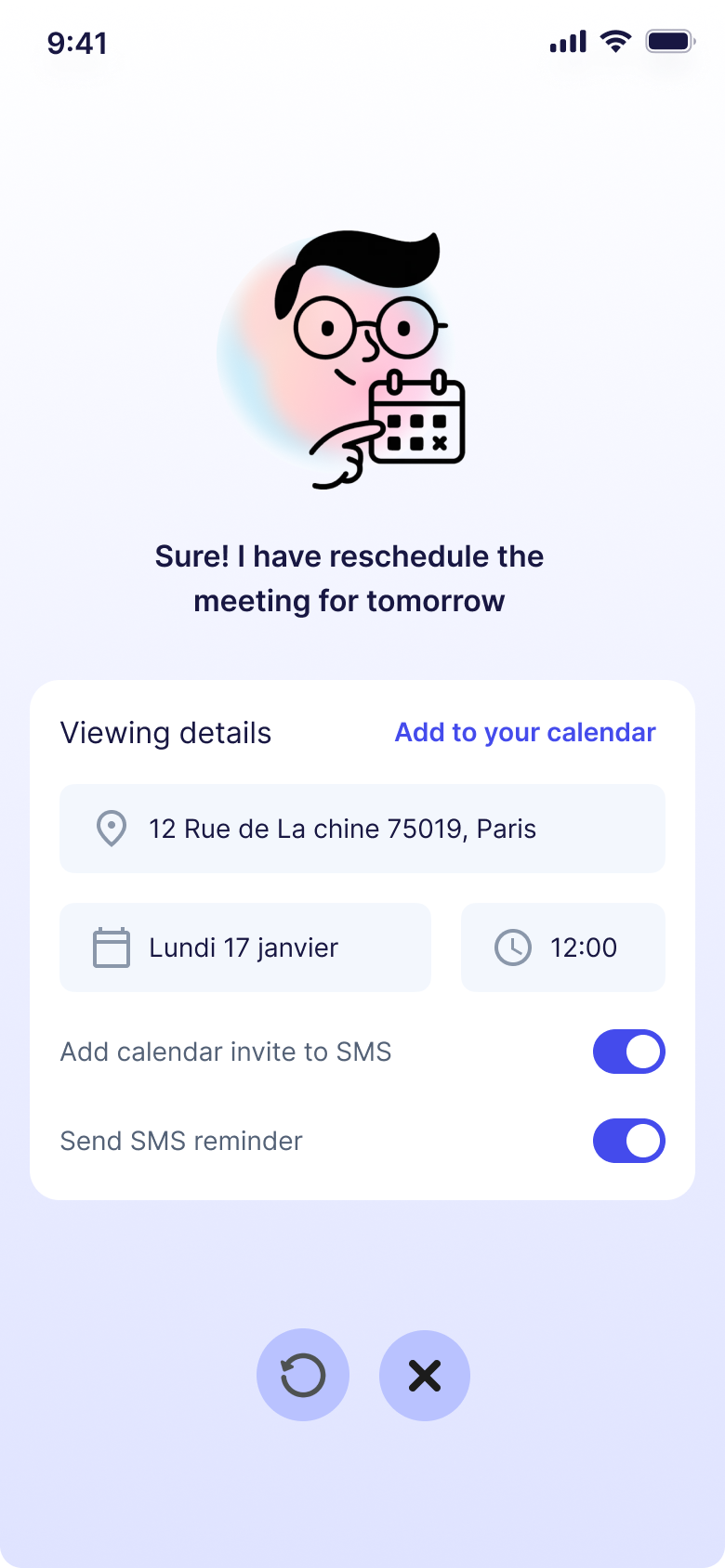Screen dimensions: 725x1568
Task: Tap the redo circular arrow button
Action: click(x=303, y=1376)
